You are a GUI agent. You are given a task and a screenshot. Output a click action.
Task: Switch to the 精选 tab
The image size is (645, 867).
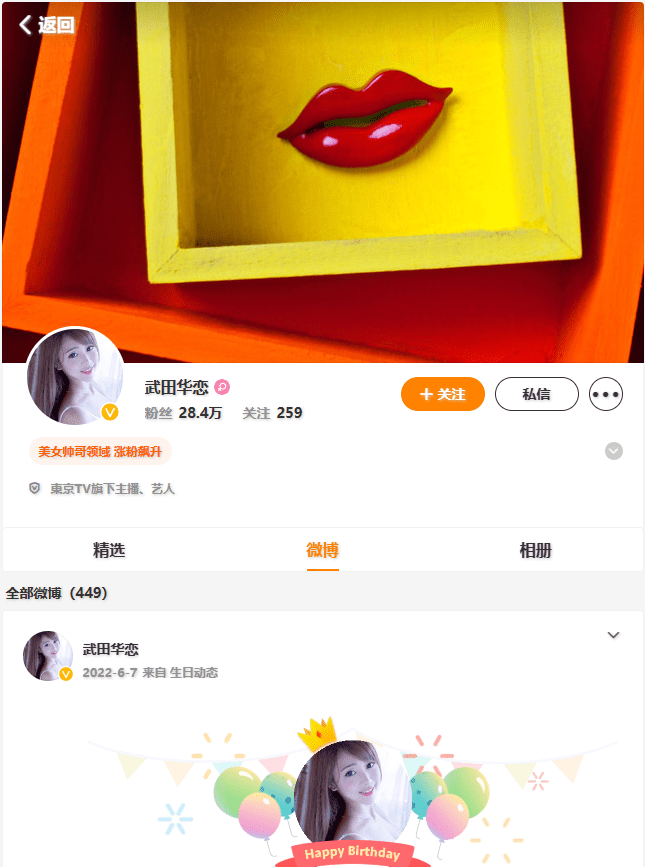[109, 550]
